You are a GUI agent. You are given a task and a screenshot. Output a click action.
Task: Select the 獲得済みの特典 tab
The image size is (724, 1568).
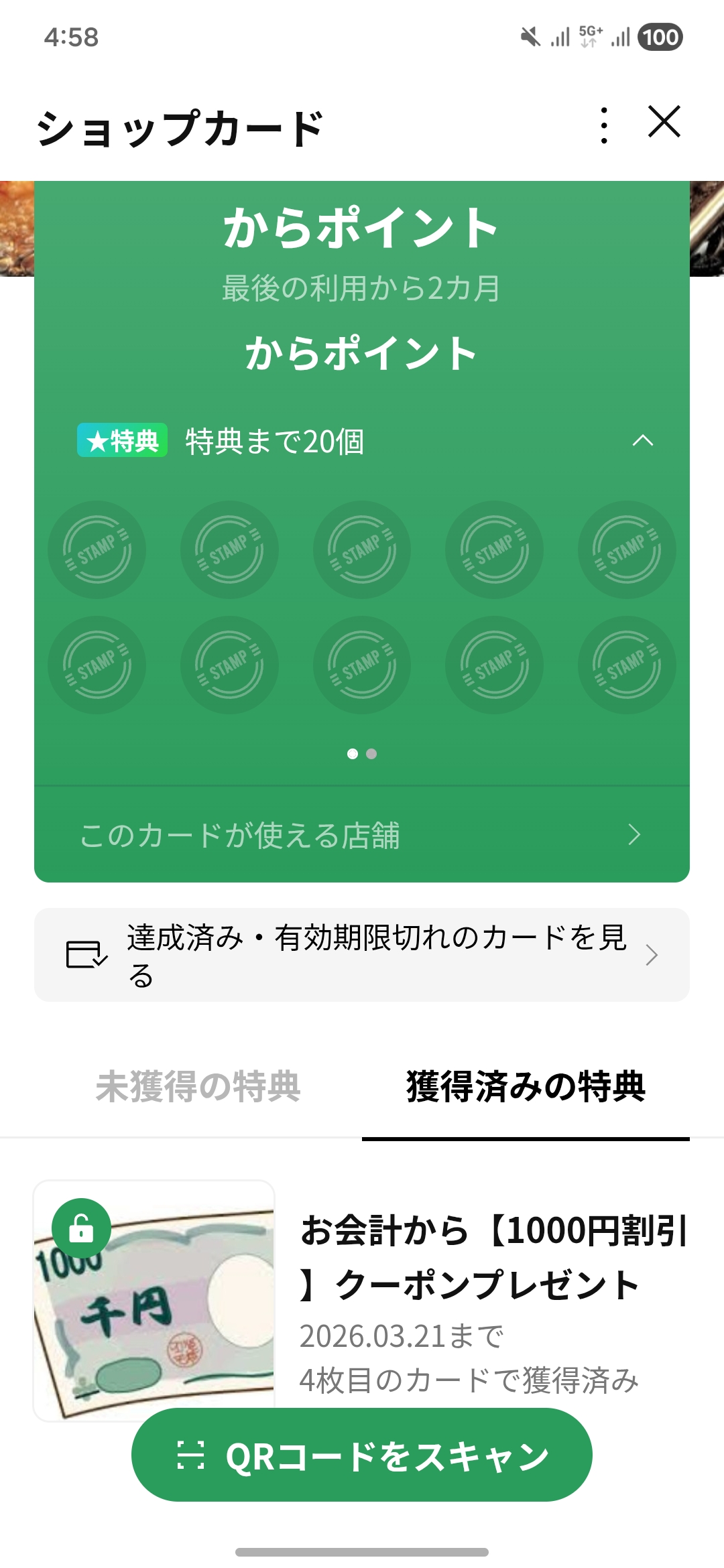pyautogui.click(x=526, y=1086)
